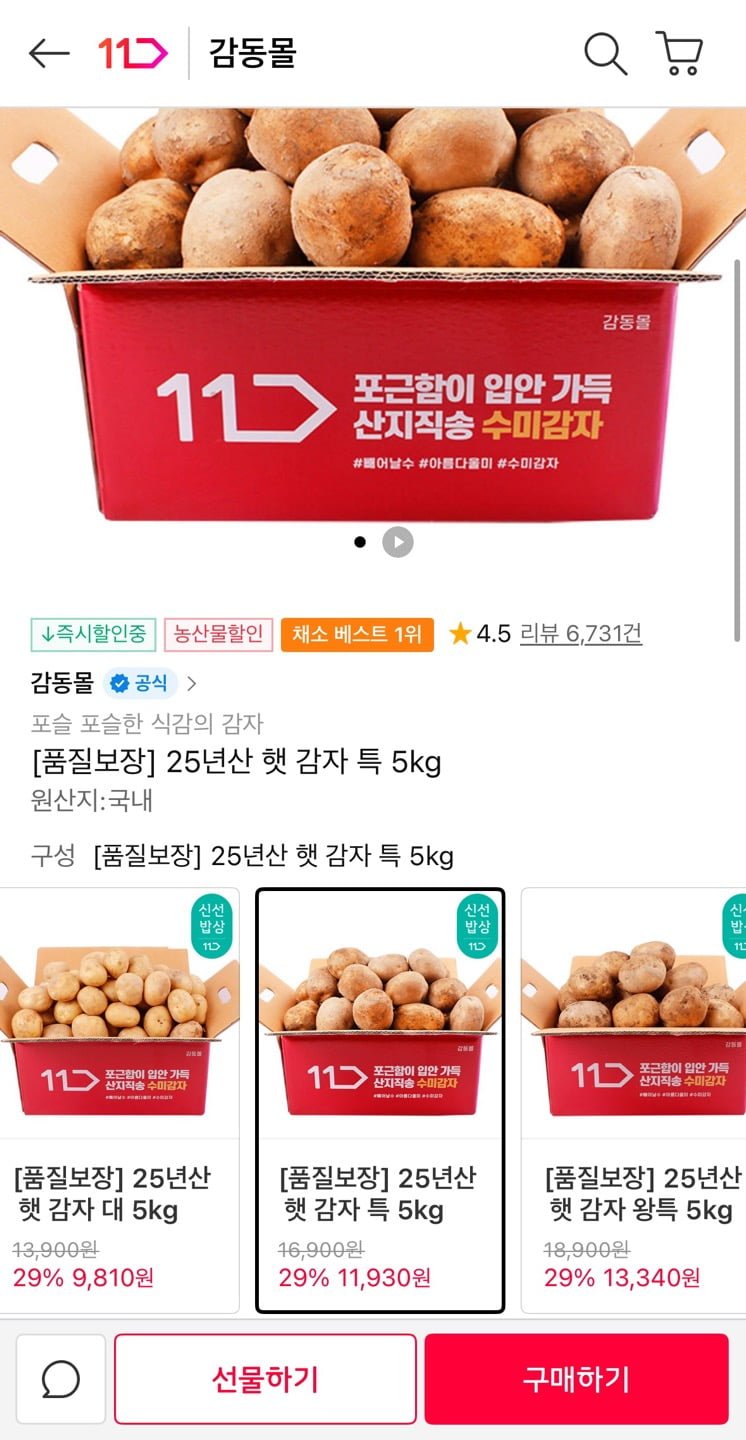Select the 햇 감자 대 5kg option
Screen dimensions: 746x1440
pos(119,1100)
